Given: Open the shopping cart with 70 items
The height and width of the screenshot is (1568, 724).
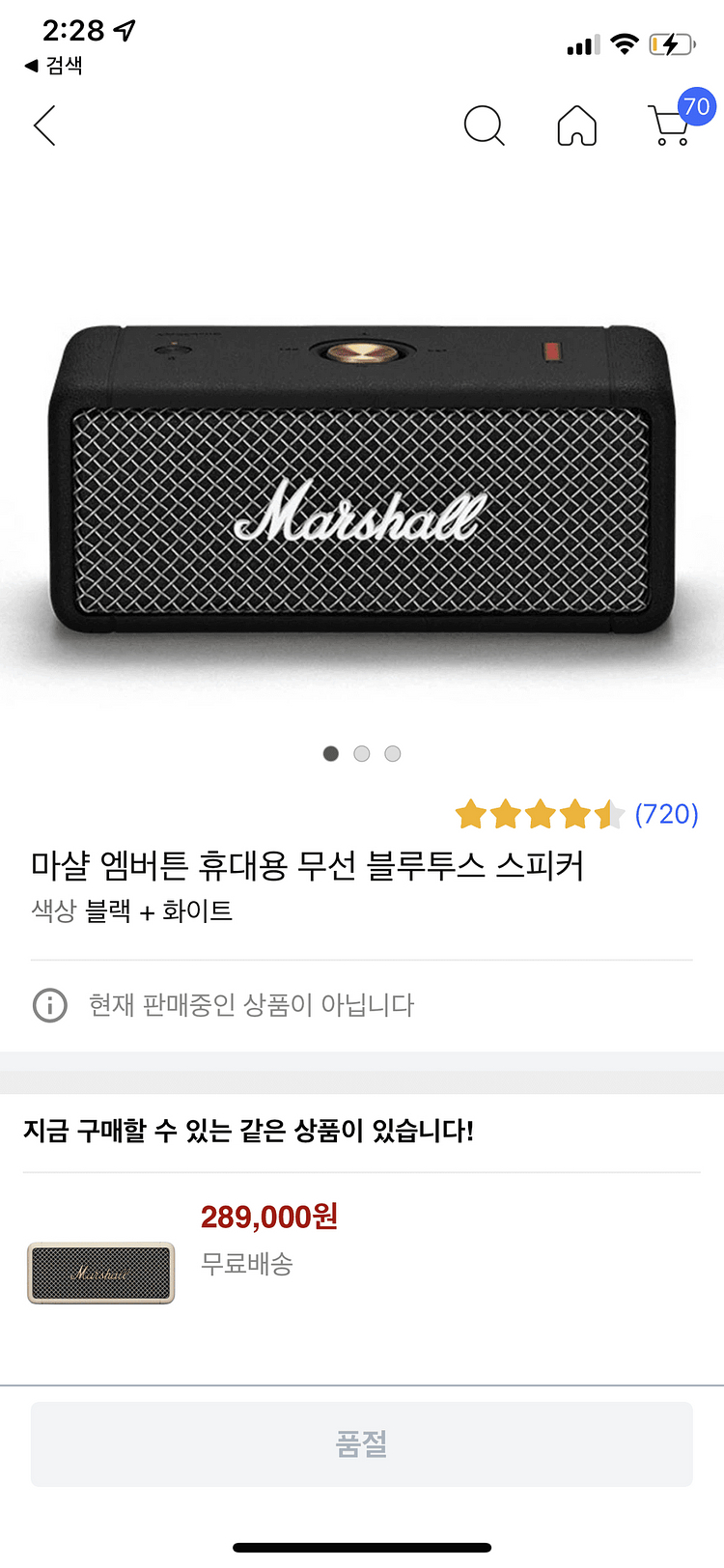Looking at the screenshot, I should point(672,126).
